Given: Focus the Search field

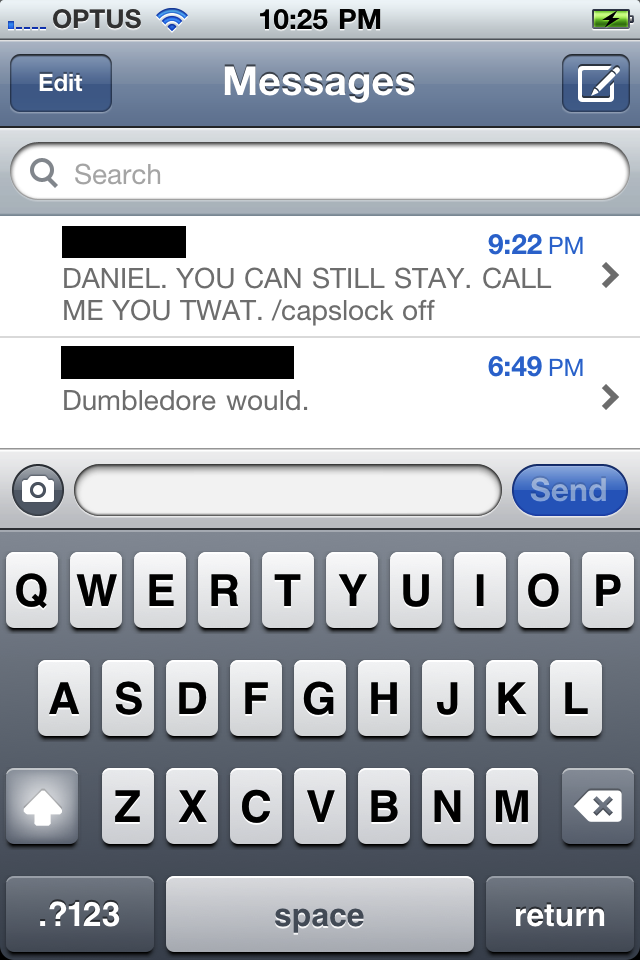Looking at the screenshot, I should coord(320,175).
